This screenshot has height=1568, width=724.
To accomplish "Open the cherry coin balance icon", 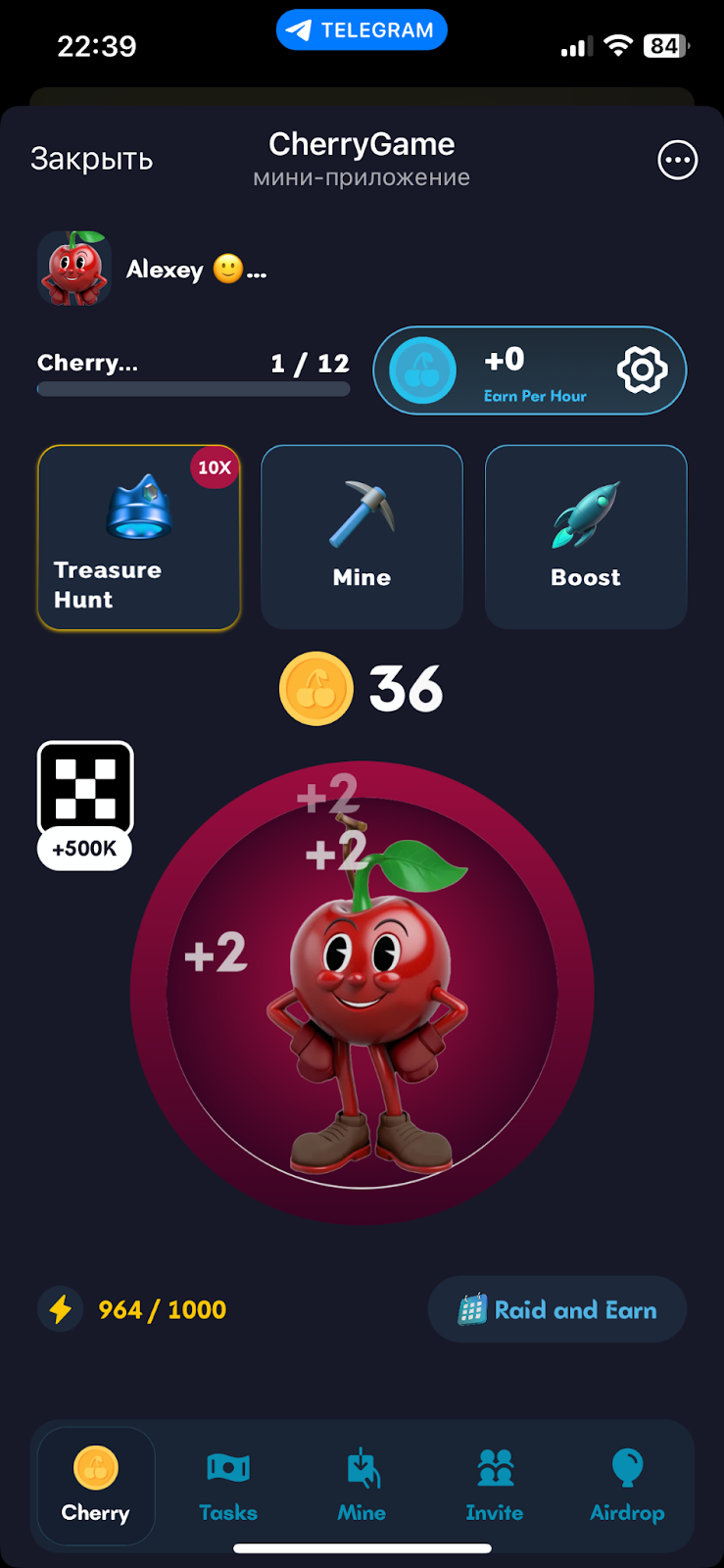I will click(315, 688).
